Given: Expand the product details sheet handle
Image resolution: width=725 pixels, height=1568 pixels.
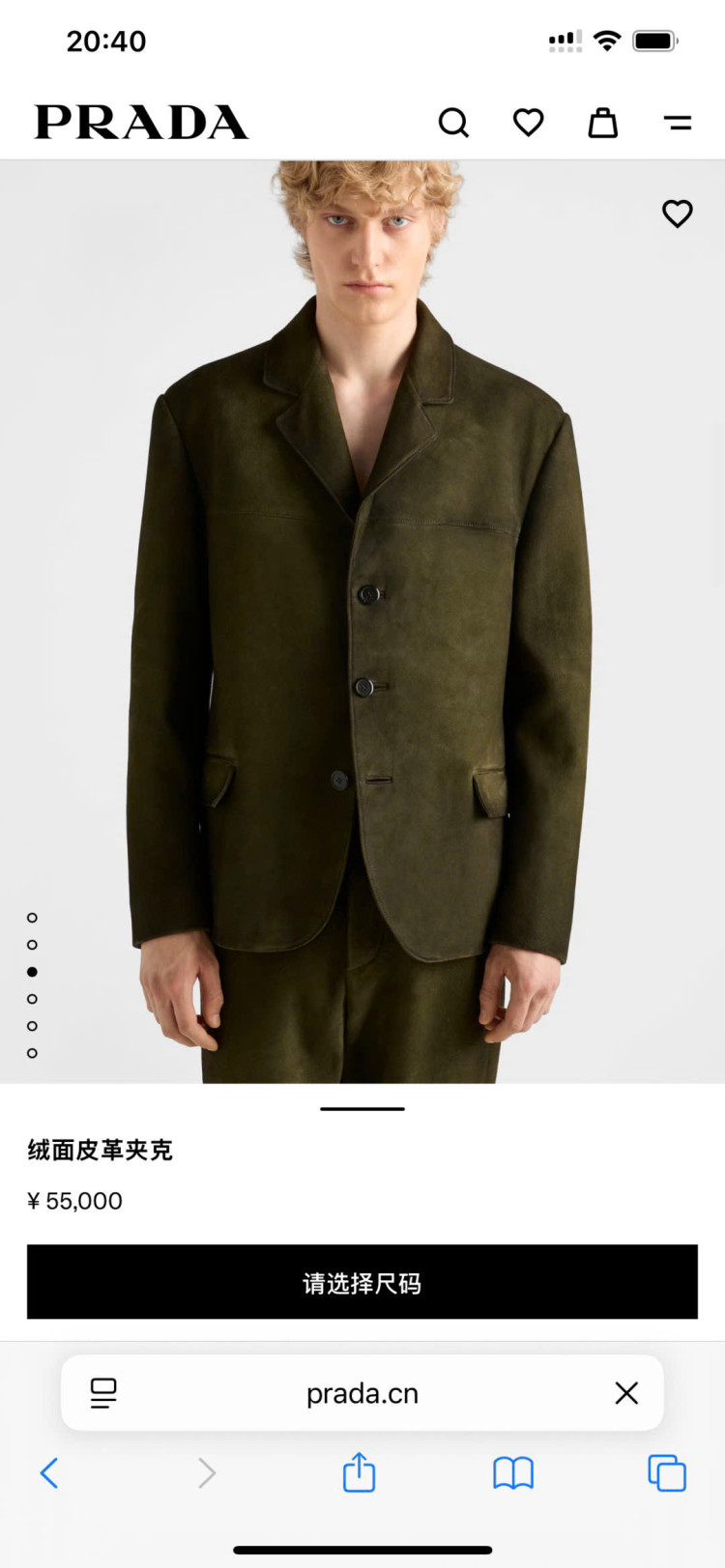Looking at the screenshot, I should click(362, 1109).
